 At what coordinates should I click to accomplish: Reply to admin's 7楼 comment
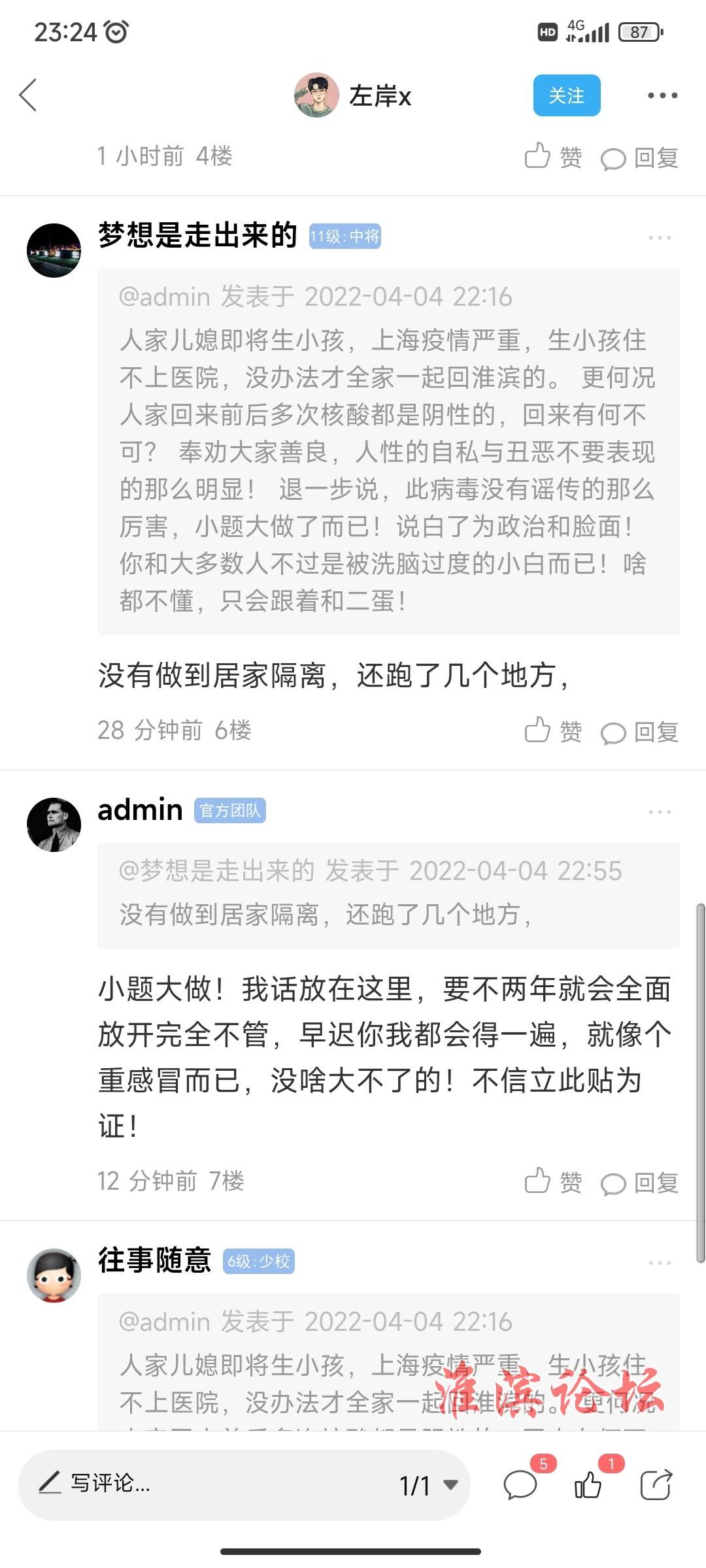[639, 1183]
